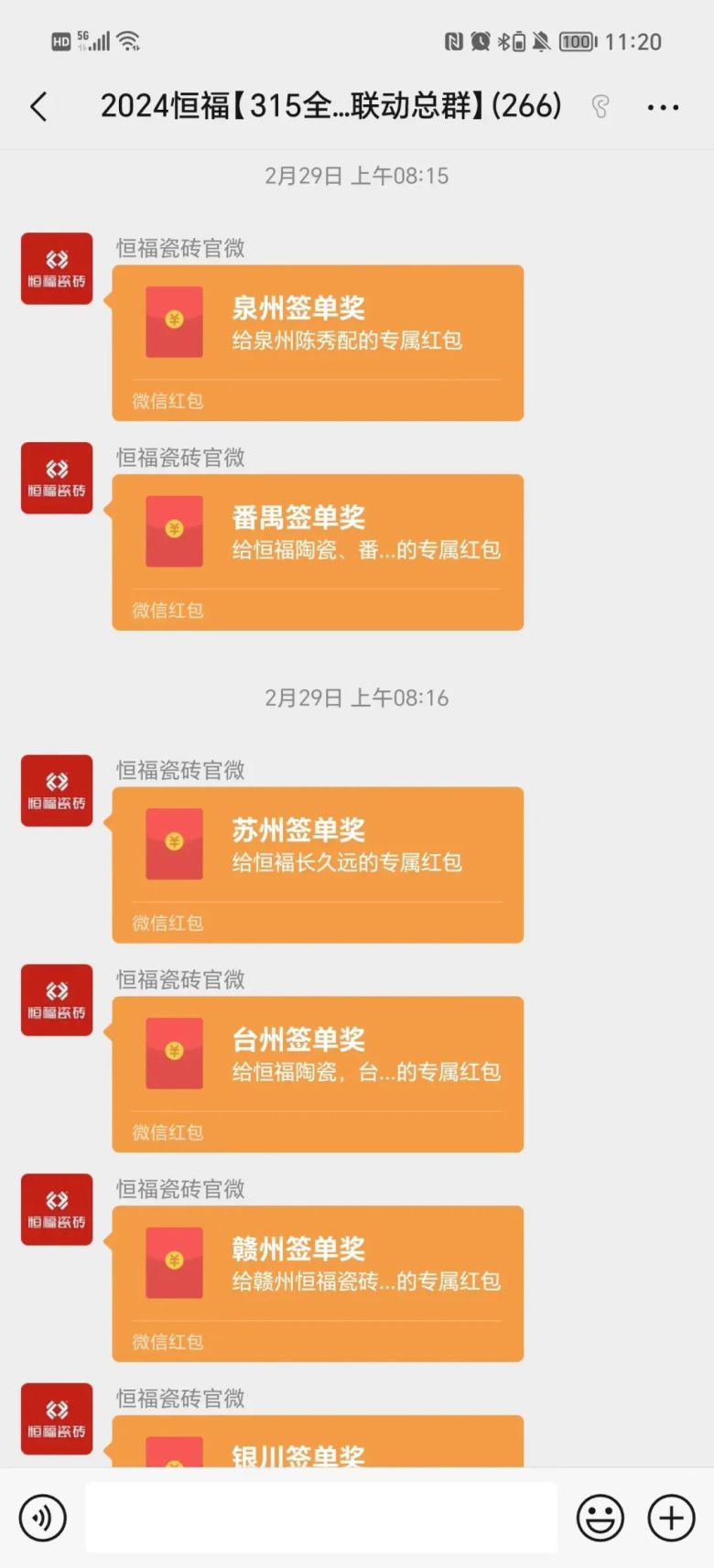Screen dimensions: 714x1568
Task: Go back from the group chat
Action: pos(38,107)
